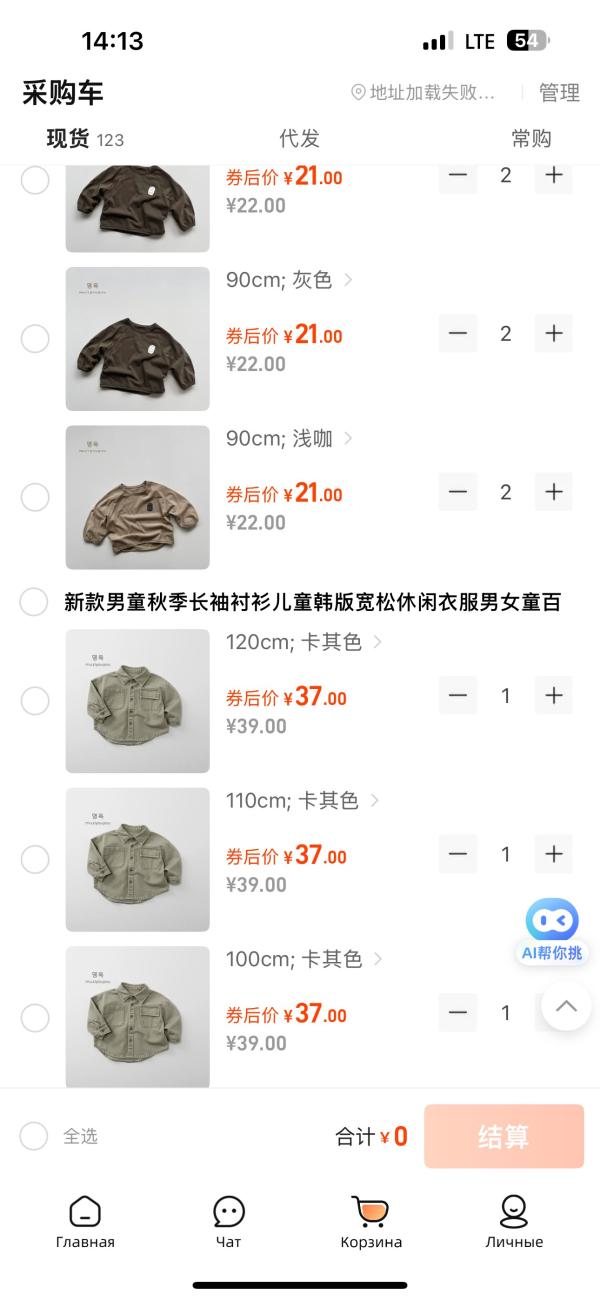Open the AI帮你挑 assistant

[552, 930]
